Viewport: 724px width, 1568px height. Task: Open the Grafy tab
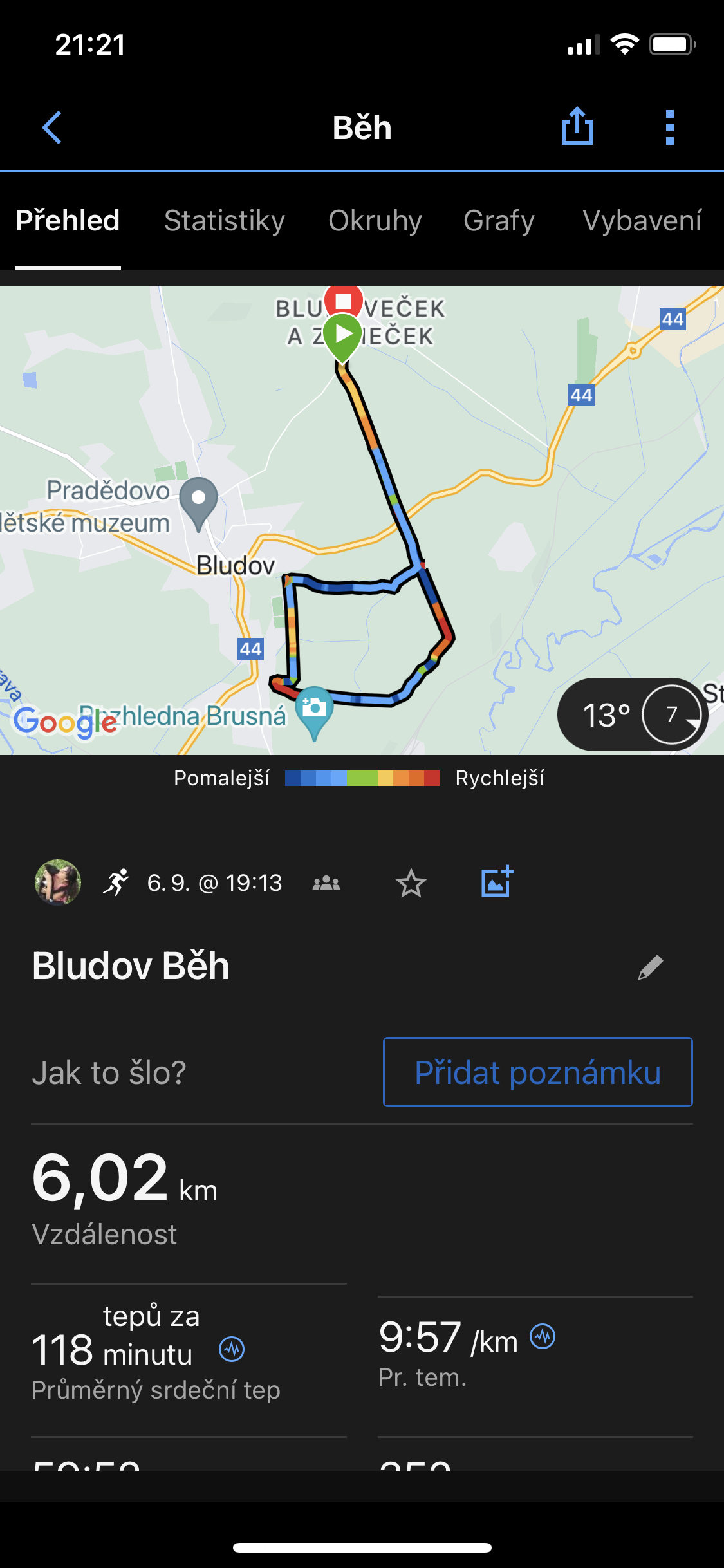(x=499, y=221)
